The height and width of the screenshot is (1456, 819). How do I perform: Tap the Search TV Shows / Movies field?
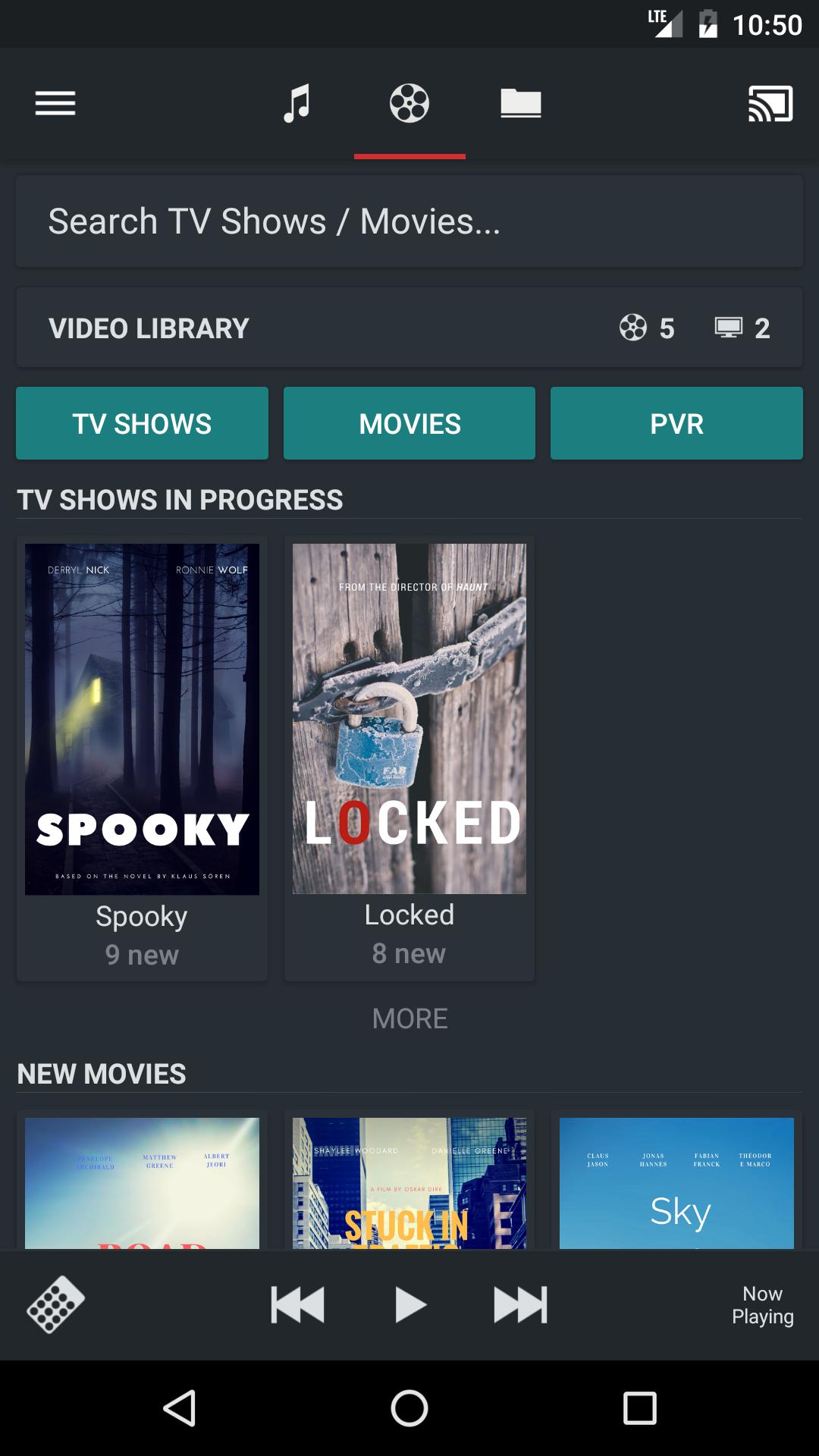point(409,221)
